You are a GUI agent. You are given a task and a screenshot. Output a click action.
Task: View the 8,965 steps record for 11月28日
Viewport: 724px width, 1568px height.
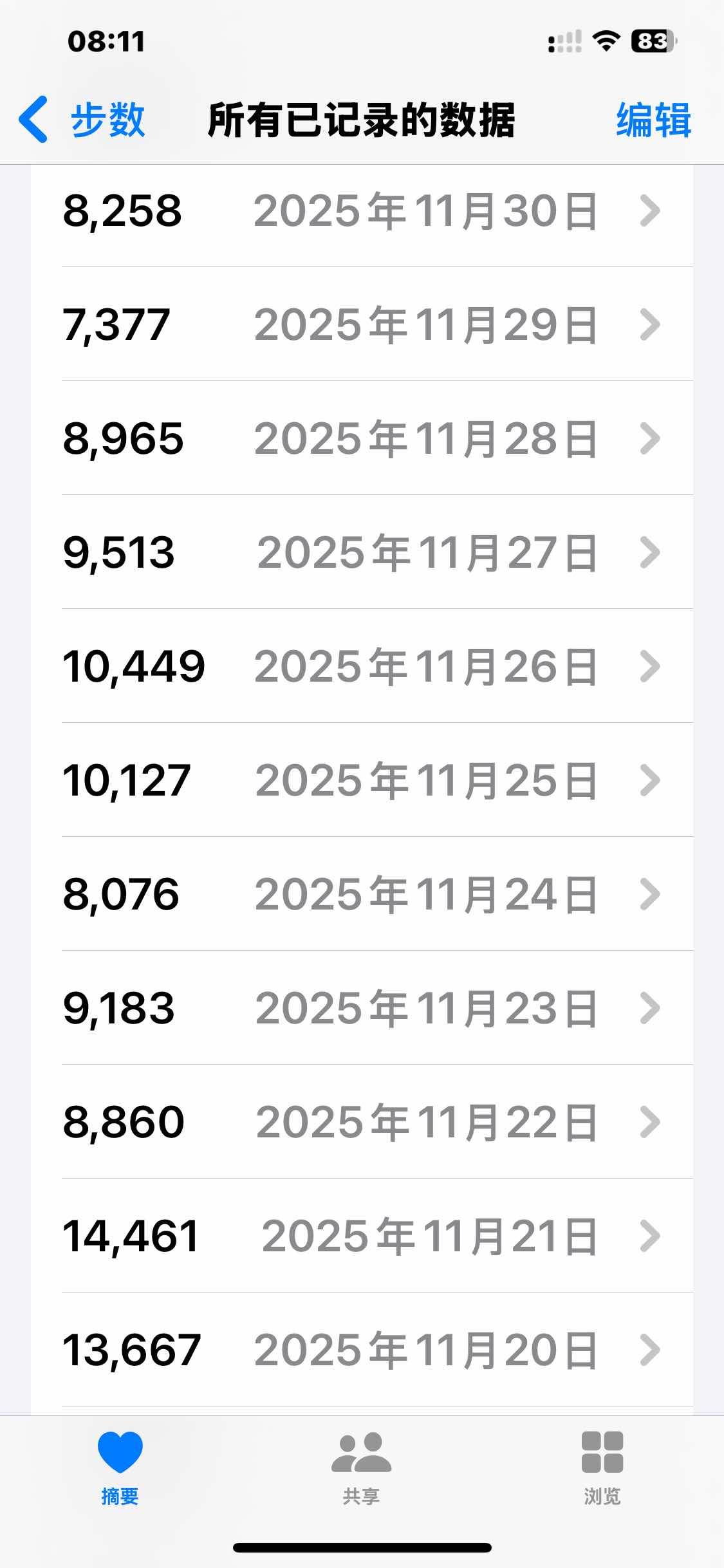coord(362,438)
